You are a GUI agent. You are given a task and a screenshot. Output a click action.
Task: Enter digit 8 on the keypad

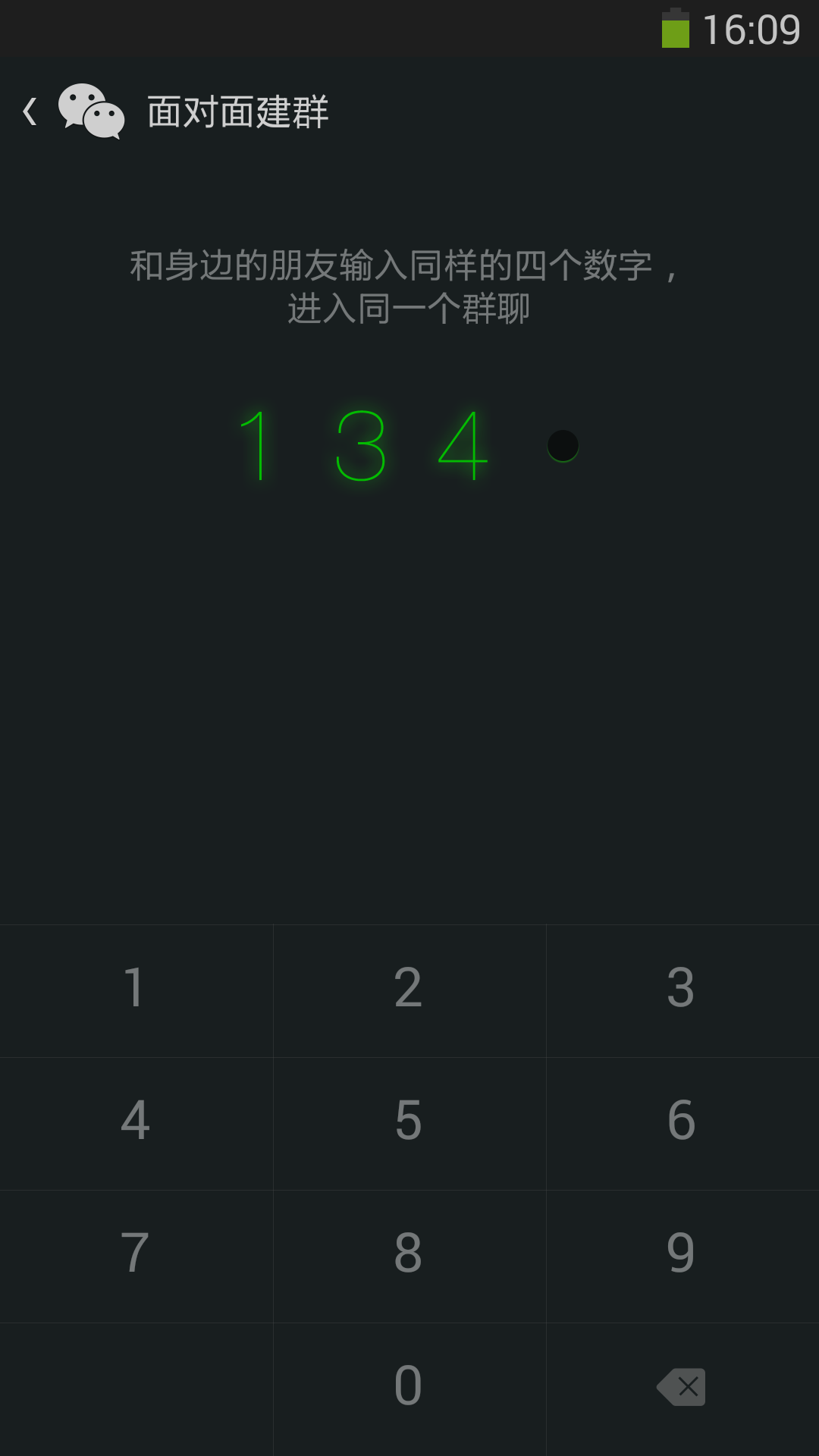(x=409, y=1256)
